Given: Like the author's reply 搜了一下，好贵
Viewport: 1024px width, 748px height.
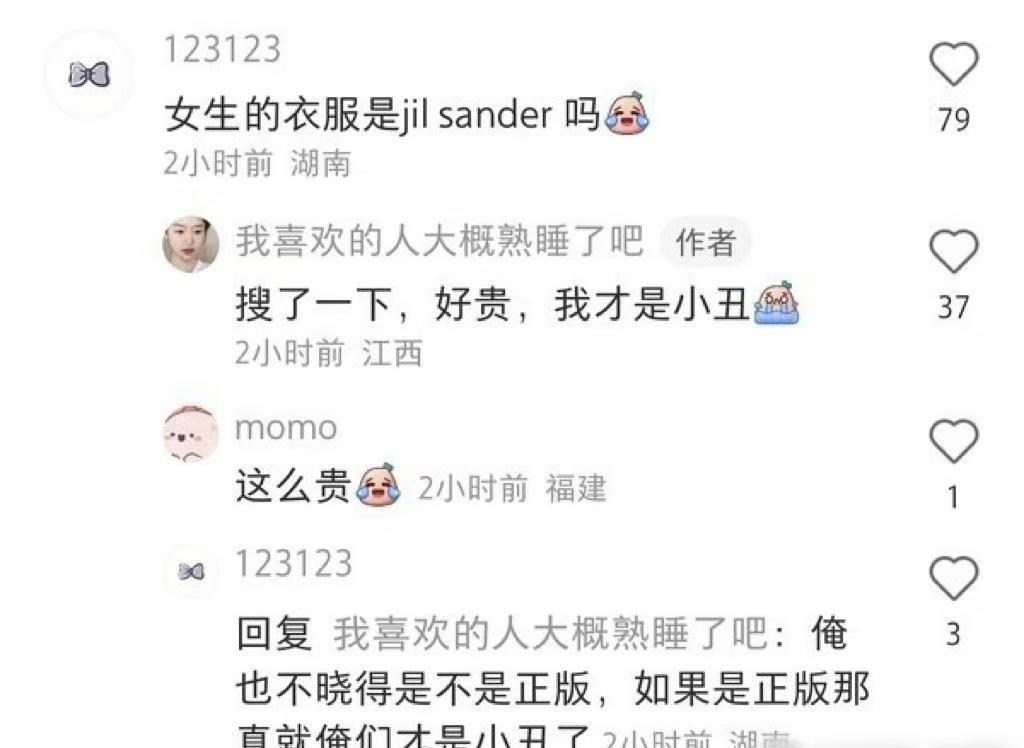Looking at the screenshot, I should pyautogui.click(x=953, y=252).
